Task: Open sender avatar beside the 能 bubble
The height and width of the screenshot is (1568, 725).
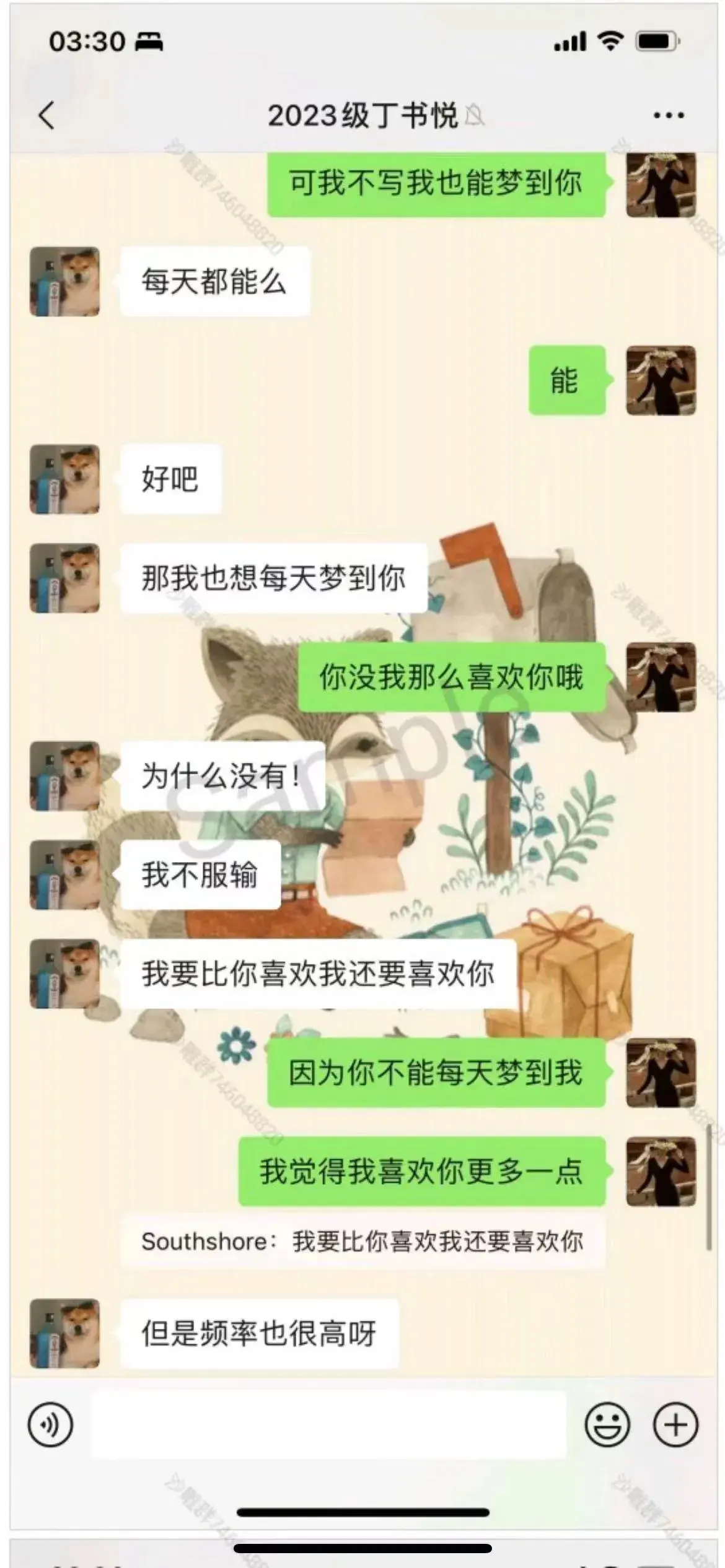Action: 661,380
